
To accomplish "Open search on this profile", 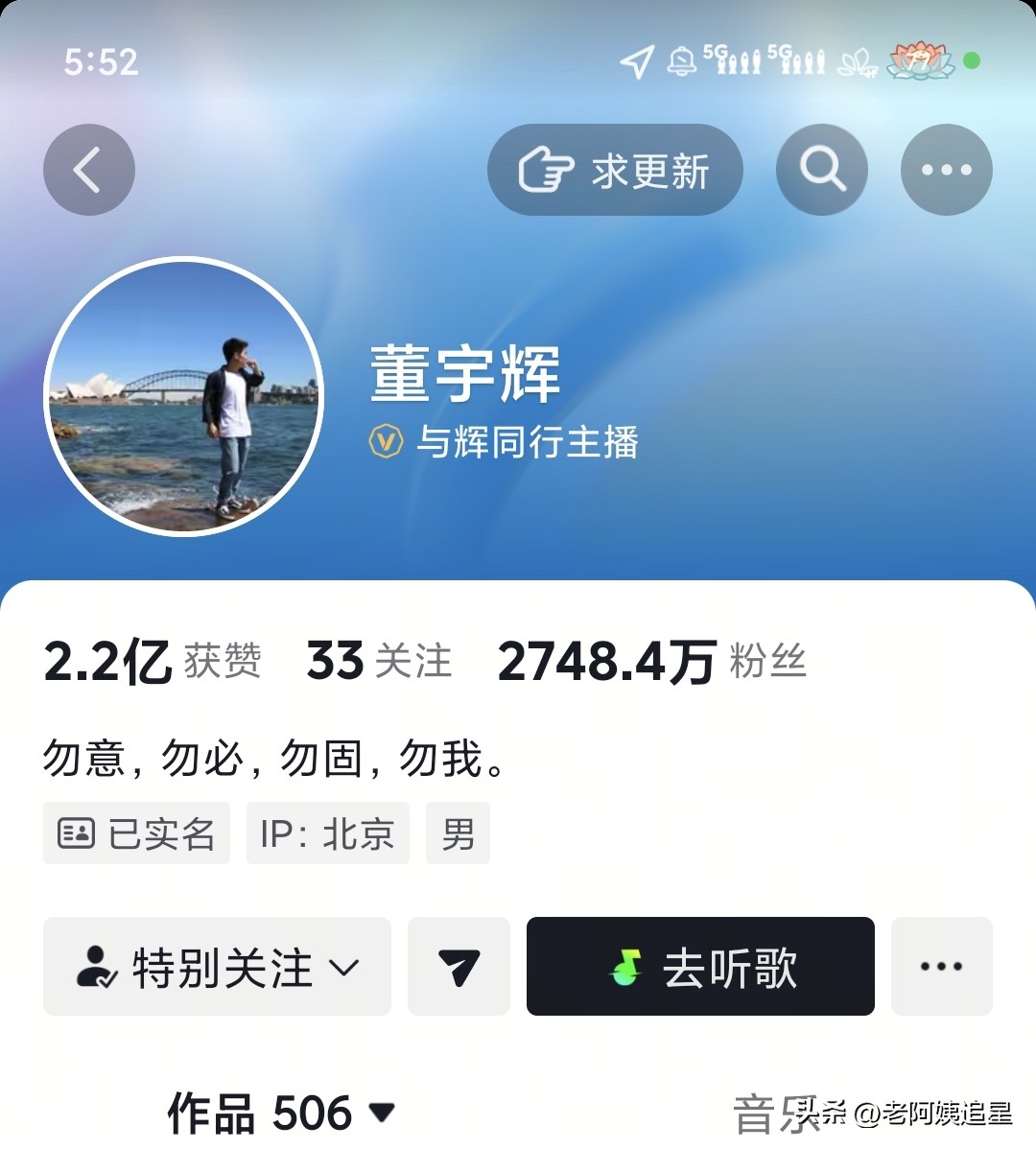I will pos(821,171).
